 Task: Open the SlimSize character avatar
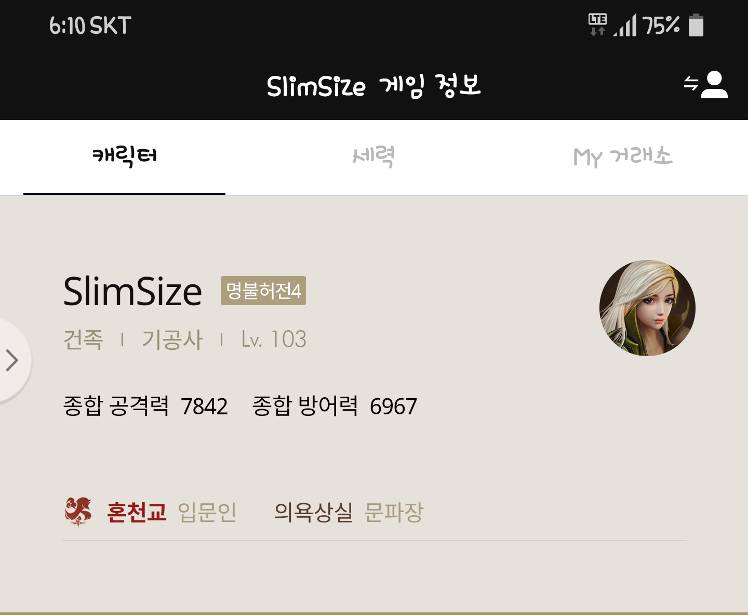[647, 309]
